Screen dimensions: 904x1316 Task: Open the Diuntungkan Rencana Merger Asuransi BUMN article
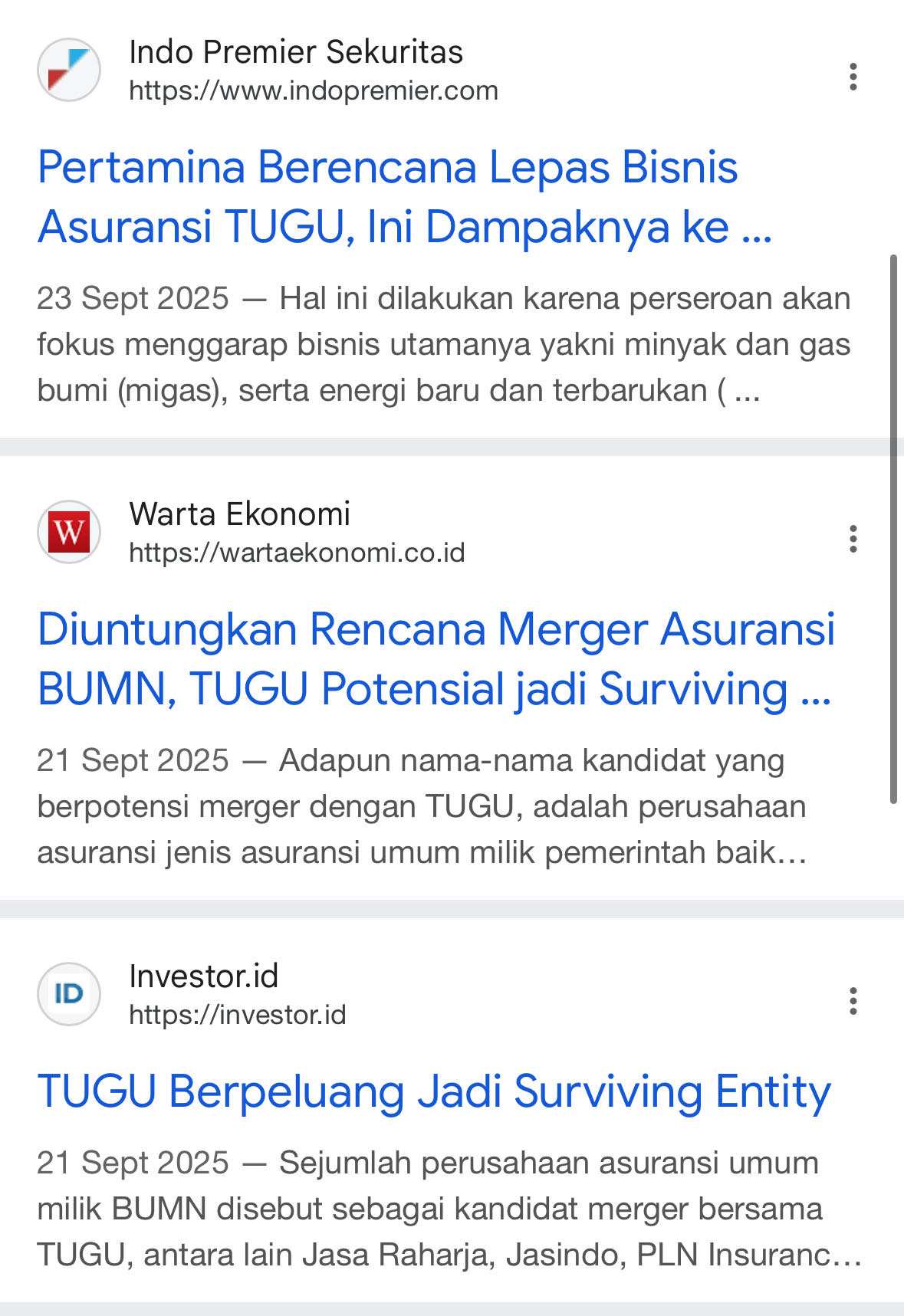click(x=435, y=659)
